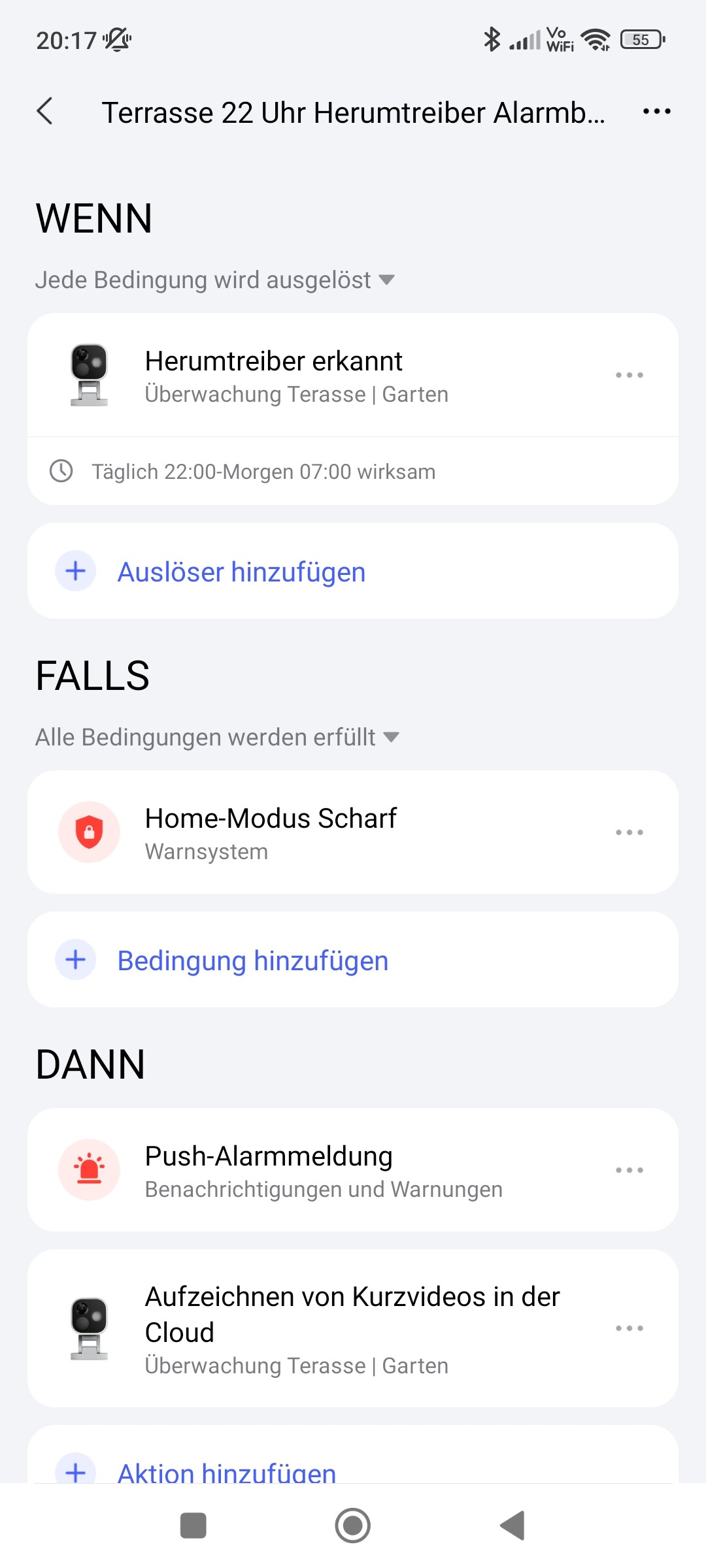Image resolution: width=706 pixels, height=1568 pixels.
Task: Go back from the automation editor
Action: [45, 112]
